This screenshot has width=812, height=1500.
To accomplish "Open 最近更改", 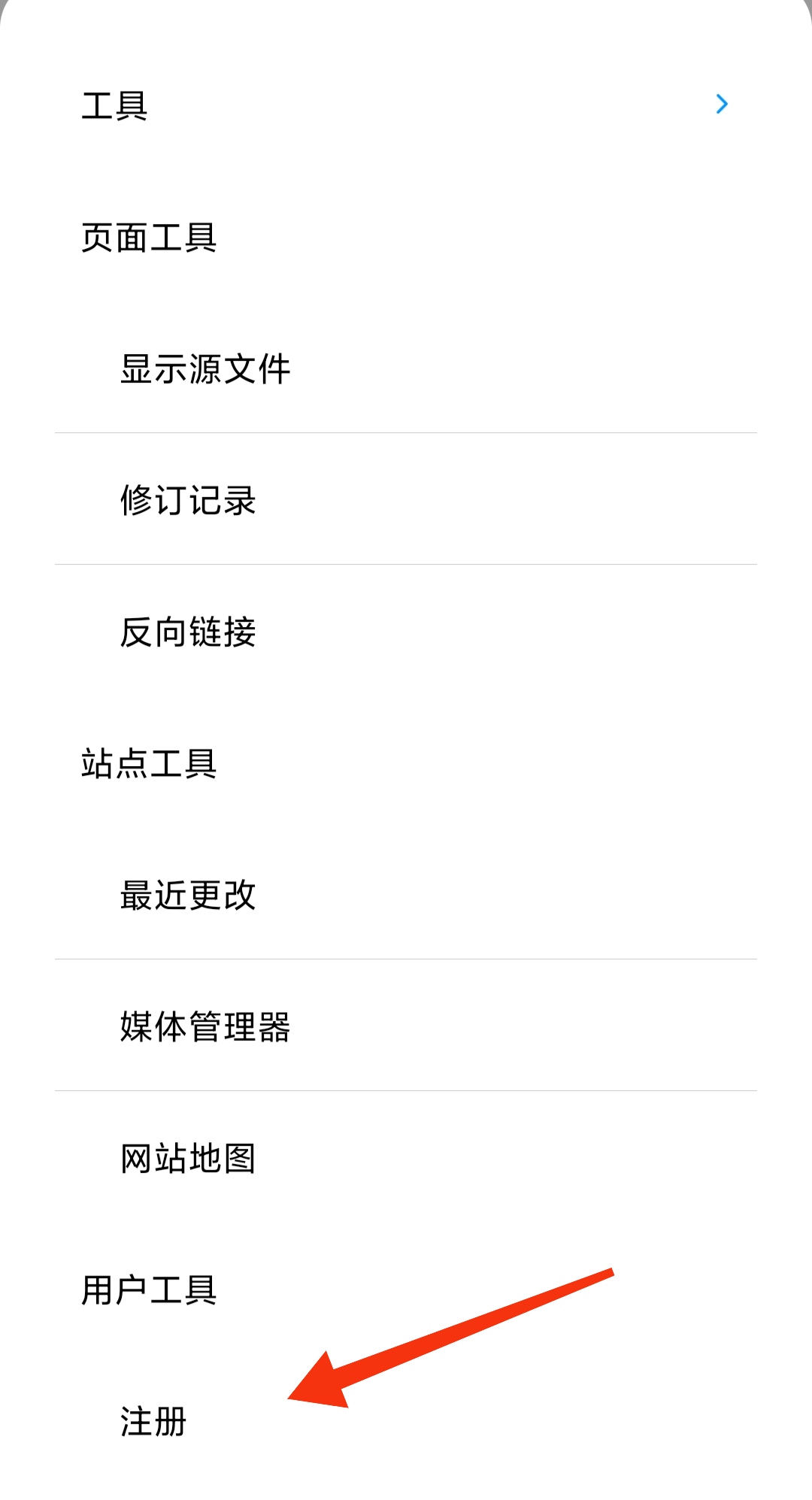I will pos(188,895).
